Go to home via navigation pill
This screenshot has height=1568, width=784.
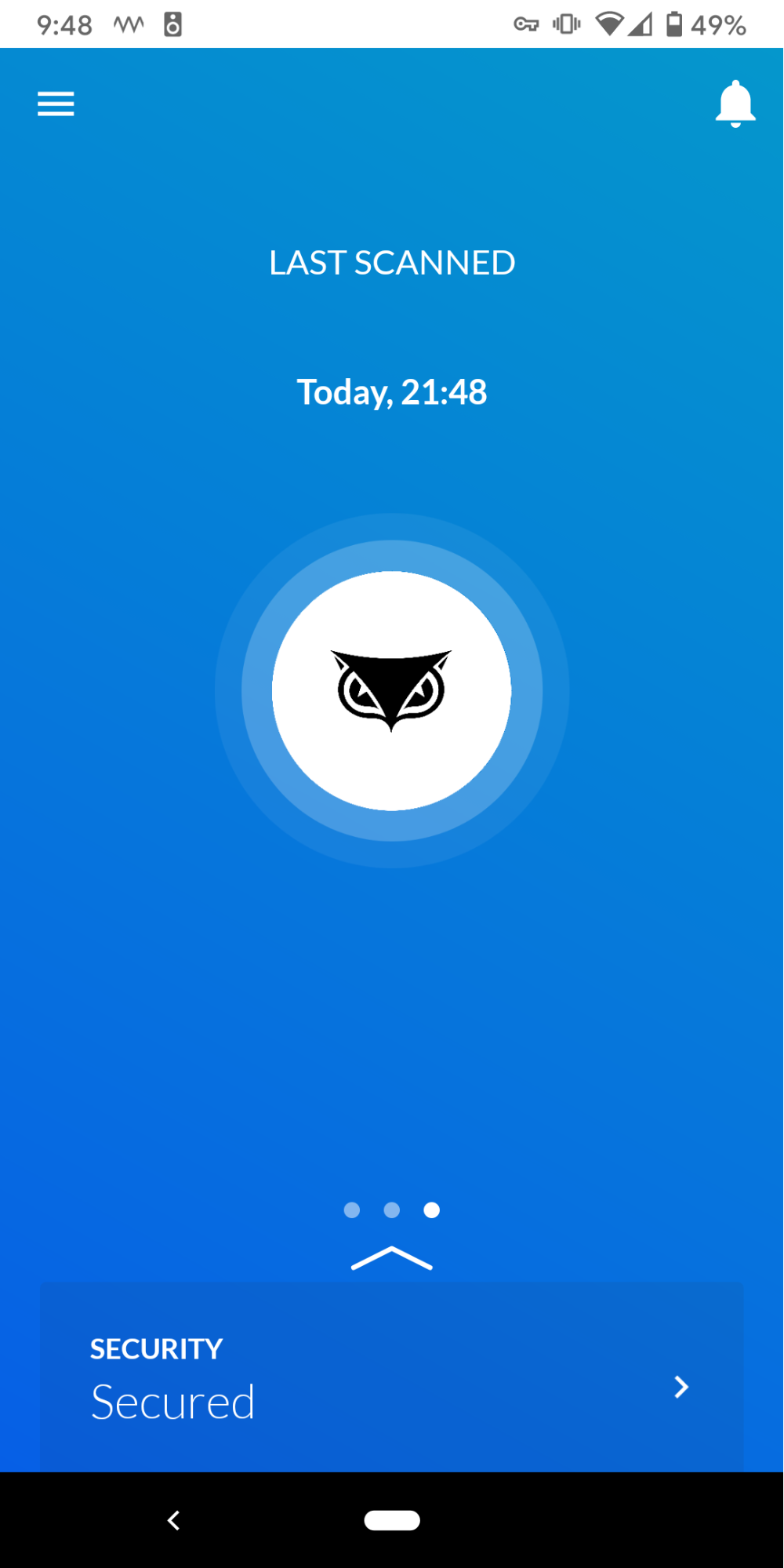pos(392,1520)
